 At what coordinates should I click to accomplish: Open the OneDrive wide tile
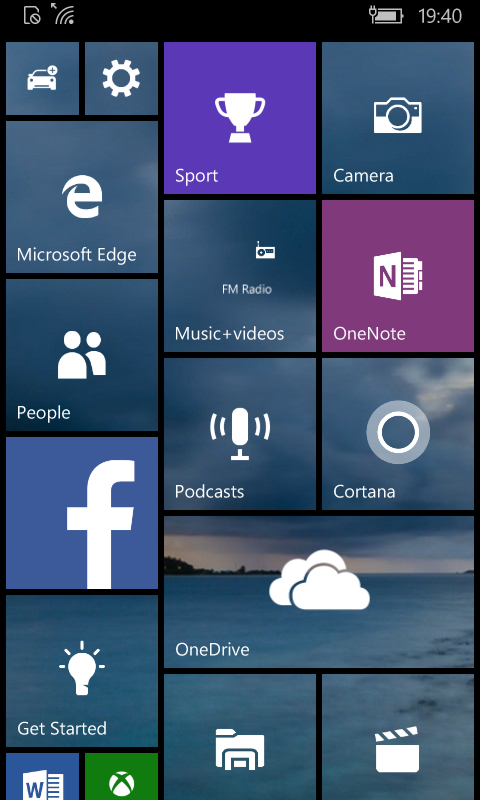319,592
